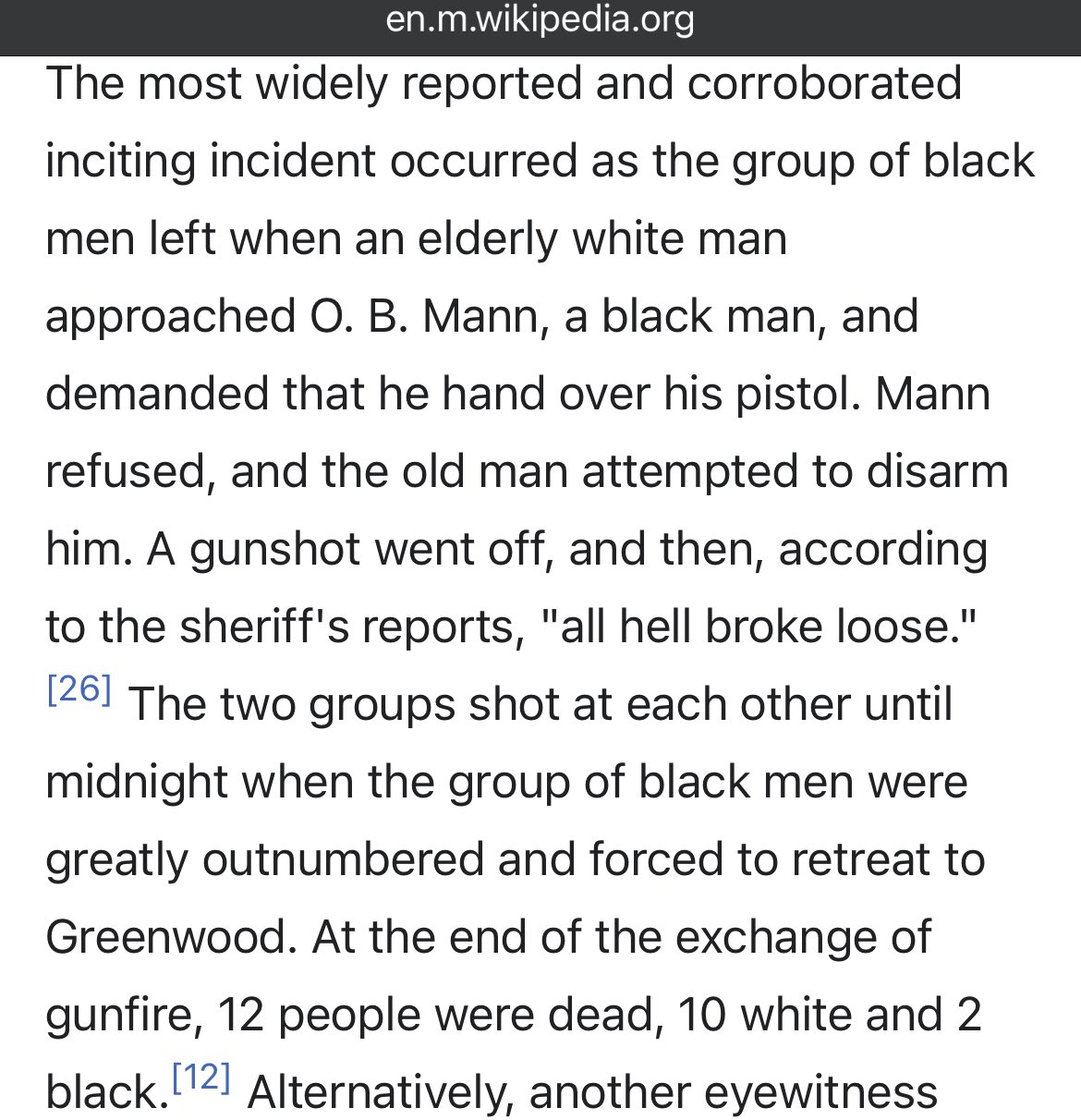Open citation footnote 12
This screenshot has width=1081, height=1120.
coord(201,1077)
